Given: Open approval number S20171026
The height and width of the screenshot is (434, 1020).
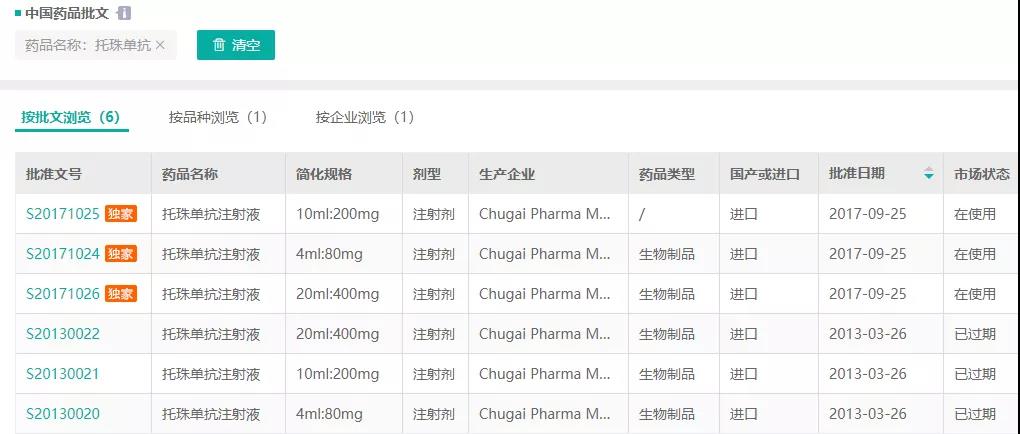Looking at the screenshot, I should pyautogui.click(x=63, y=294).
